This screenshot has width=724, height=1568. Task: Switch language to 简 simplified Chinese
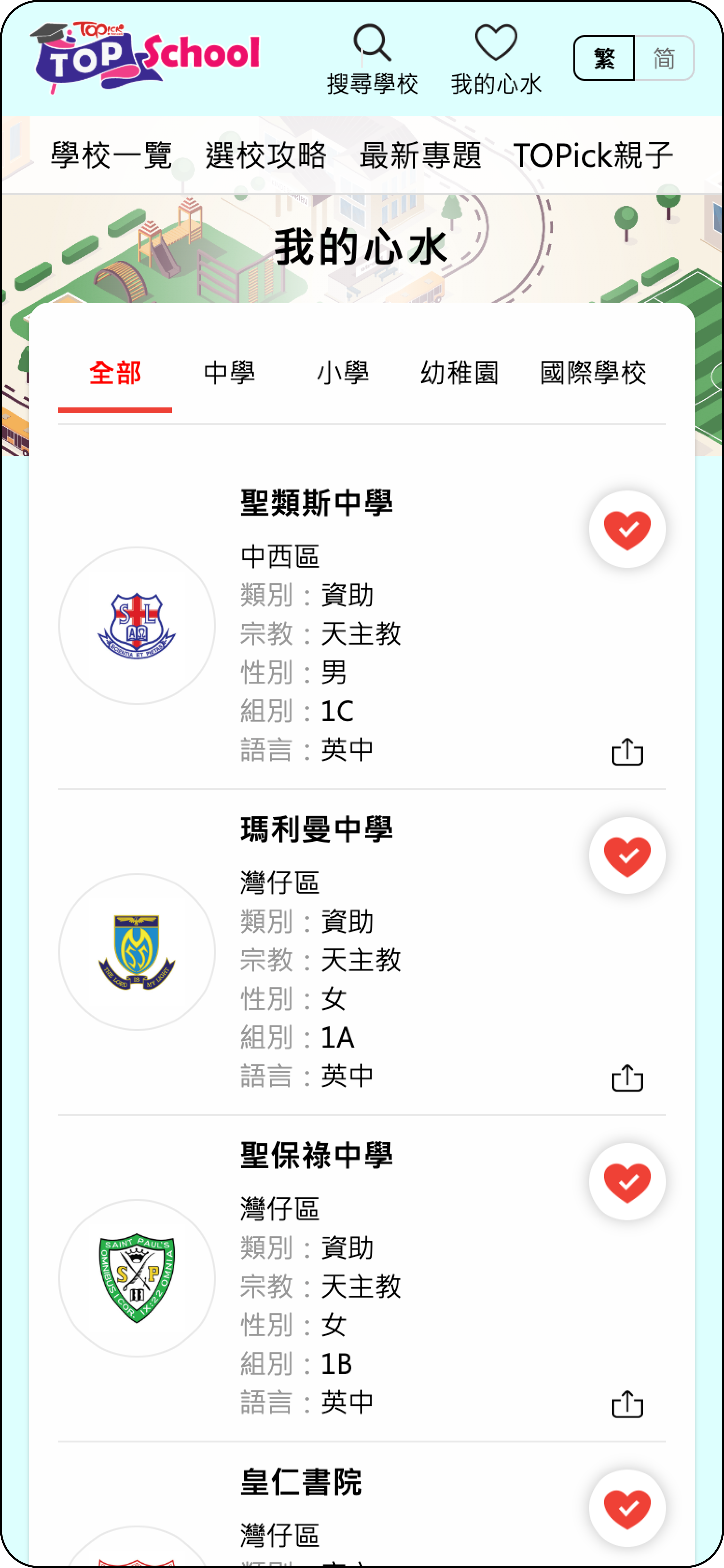(x=664, y=59)
